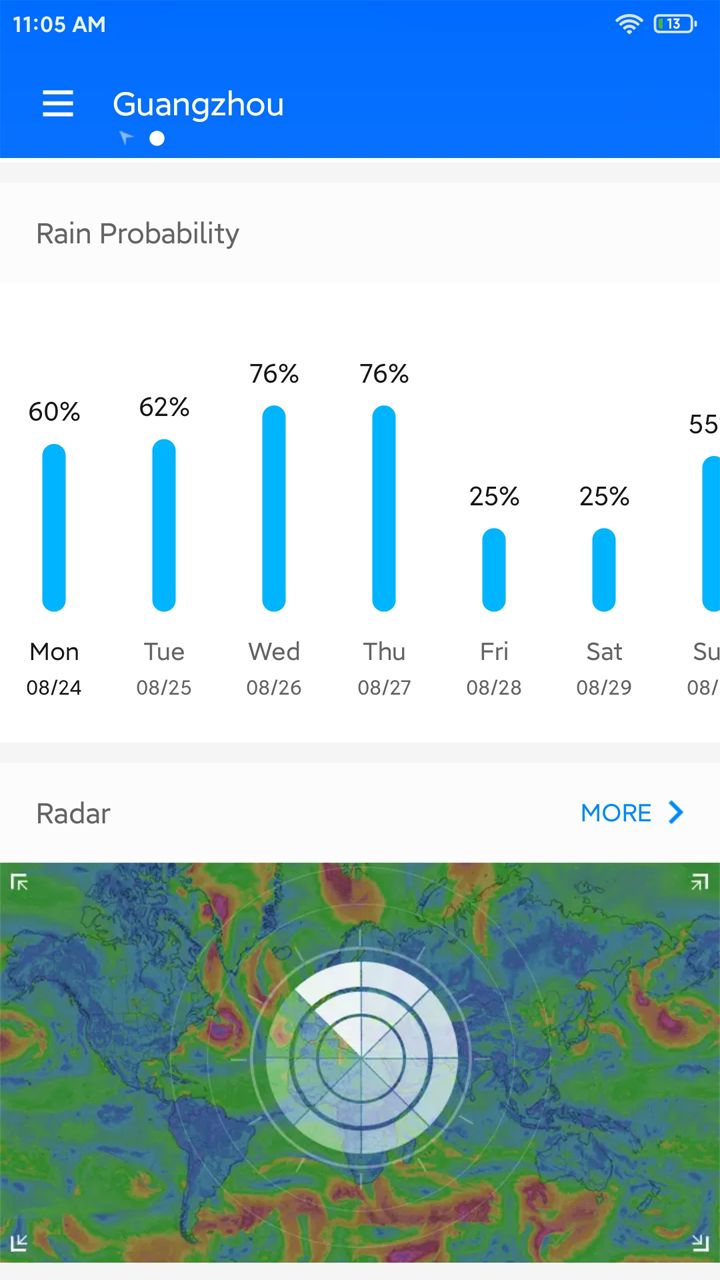The height and width of the screenshot is (1280, 720).
Task: Open the hamburger drawer menu
Action: point(58,104)
